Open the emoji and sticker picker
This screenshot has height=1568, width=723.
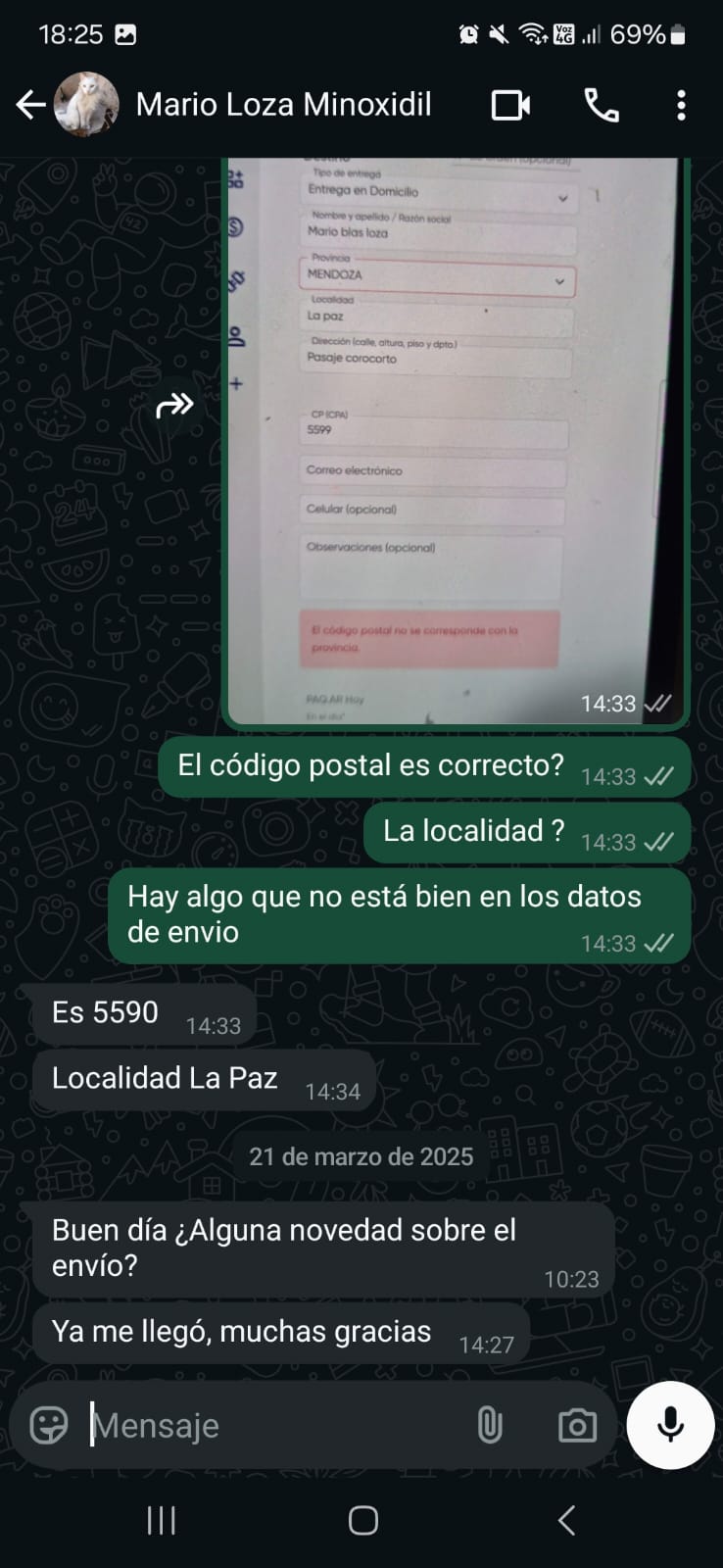tap(49, 1425)
